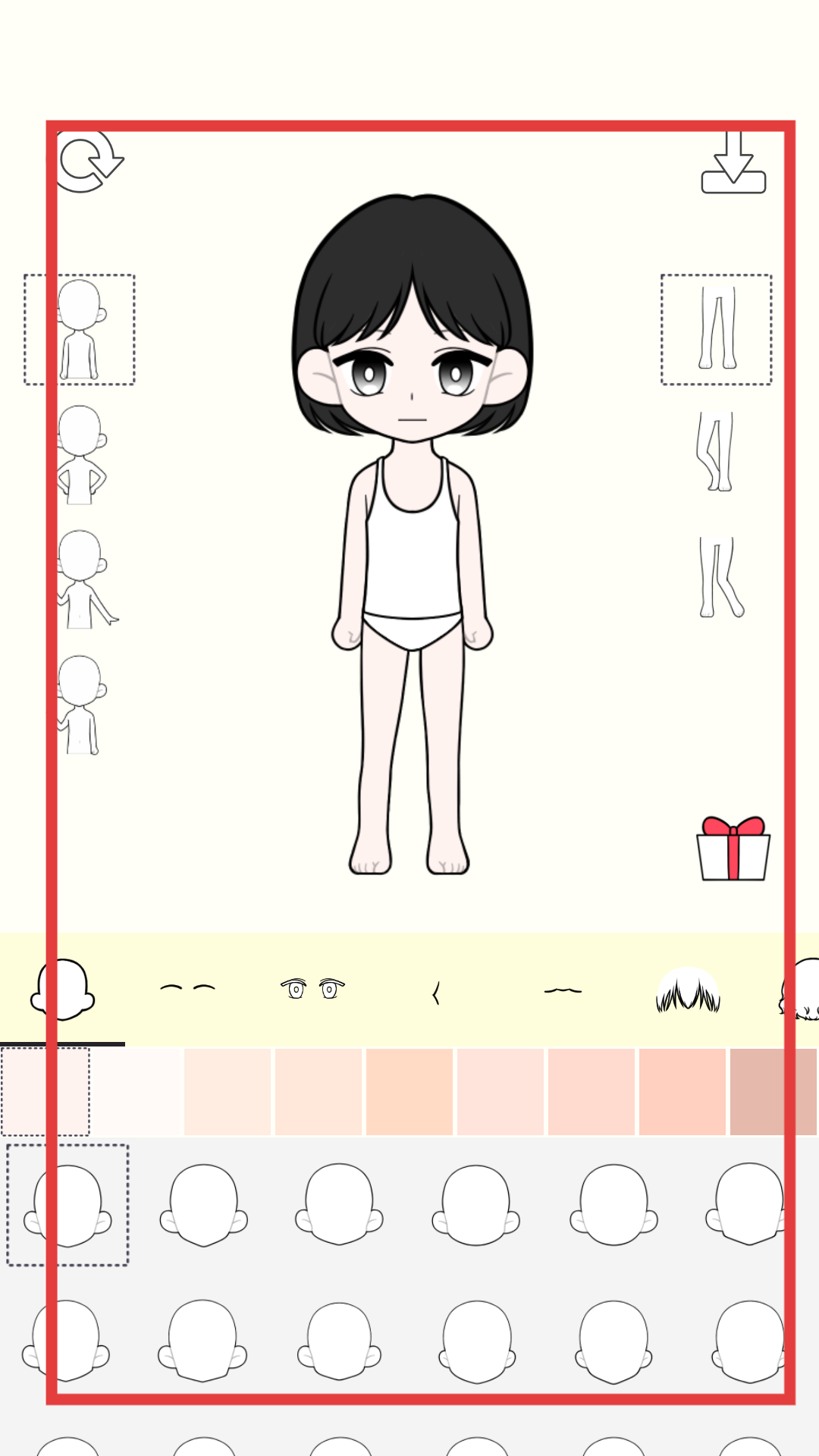Switch to the eyes category tab

point(312,989)
